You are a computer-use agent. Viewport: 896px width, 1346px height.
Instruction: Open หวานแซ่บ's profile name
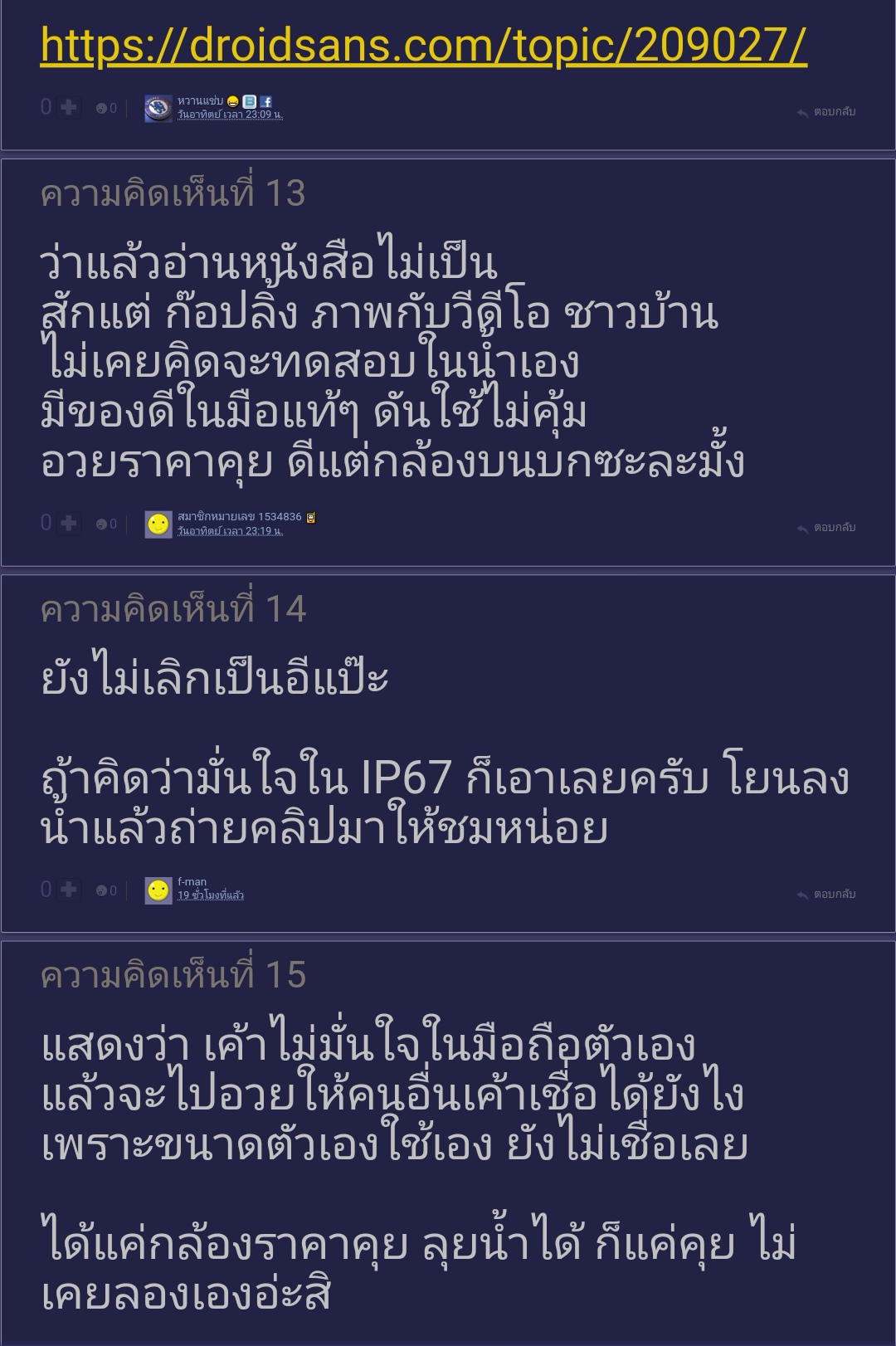tap(200, 100)
